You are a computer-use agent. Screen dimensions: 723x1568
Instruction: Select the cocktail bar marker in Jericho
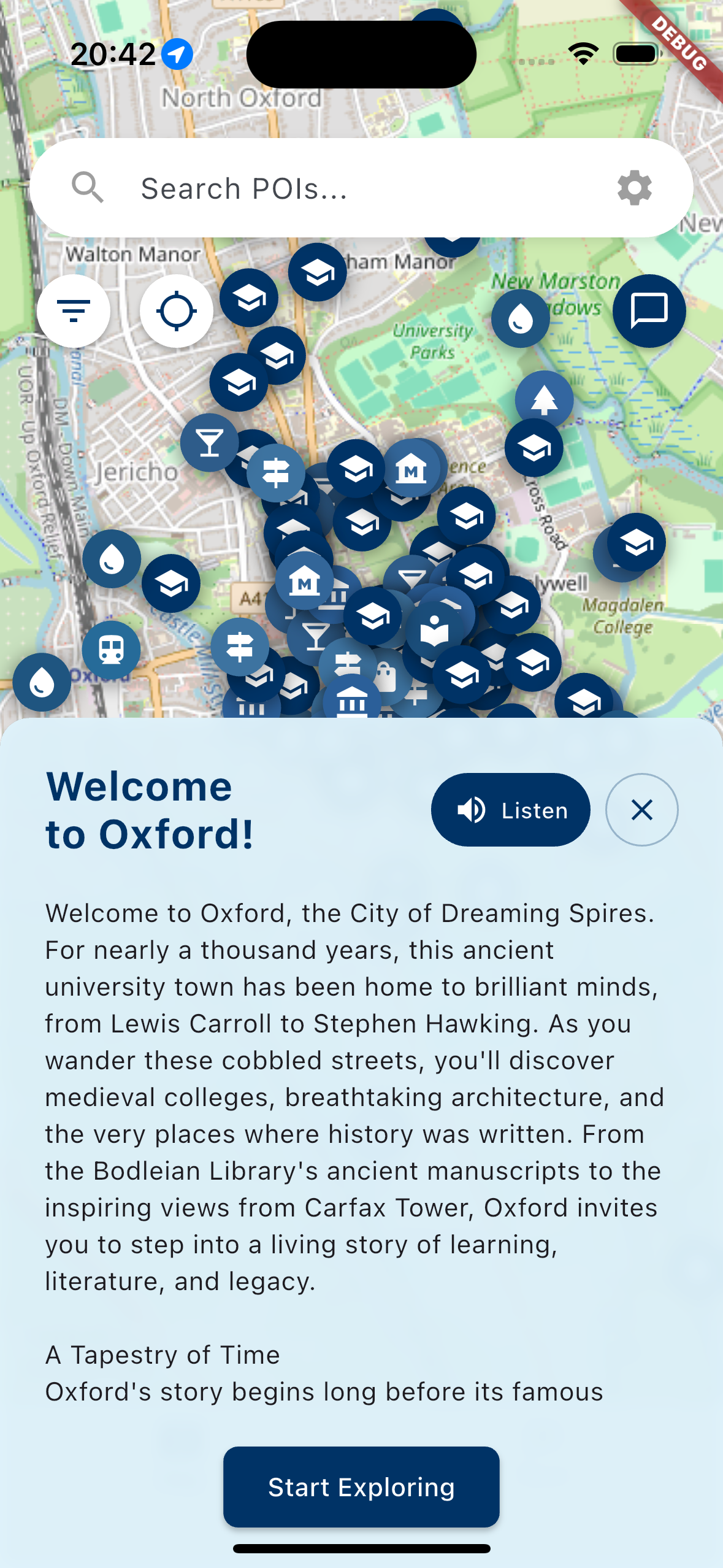click(208, 442)
